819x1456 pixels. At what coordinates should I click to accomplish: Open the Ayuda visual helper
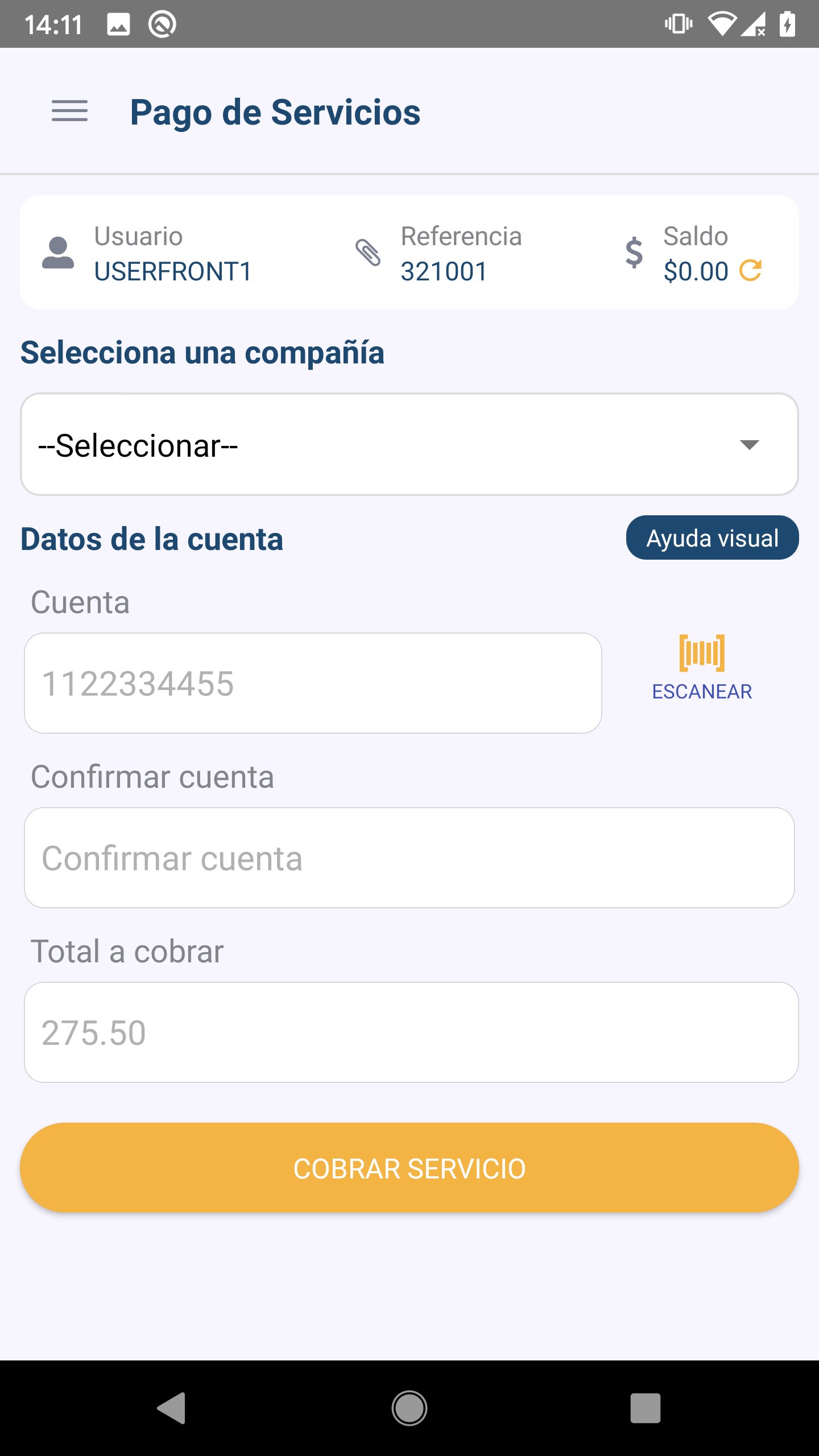[x=712, y=537]
